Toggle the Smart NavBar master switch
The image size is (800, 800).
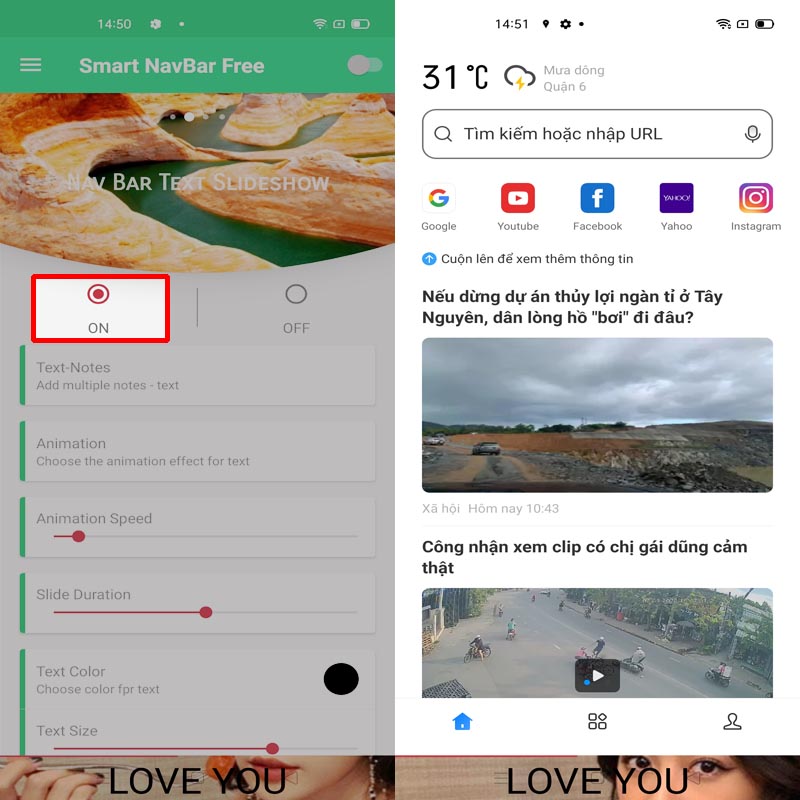(x=364, y=65)
